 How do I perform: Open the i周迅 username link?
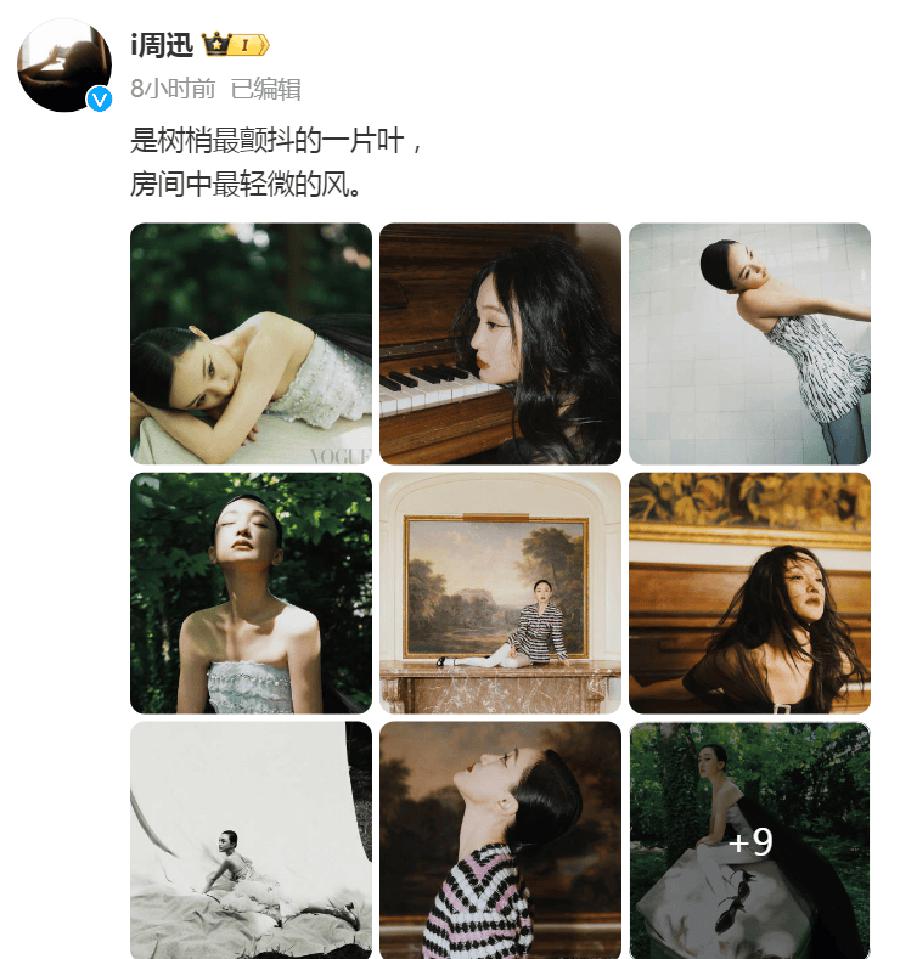tap(162, 45)
